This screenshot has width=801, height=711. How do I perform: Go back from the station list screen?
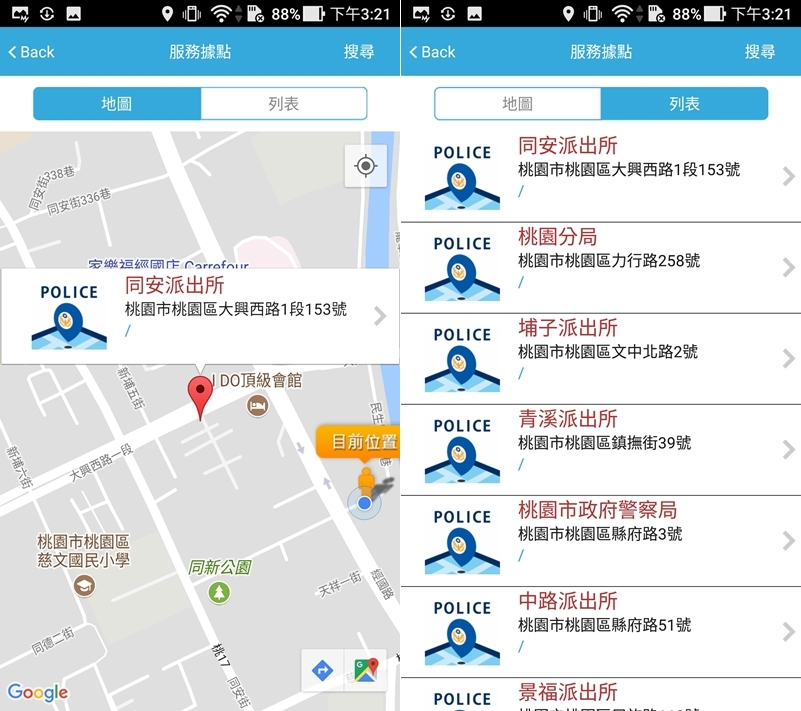click(433, 52)
